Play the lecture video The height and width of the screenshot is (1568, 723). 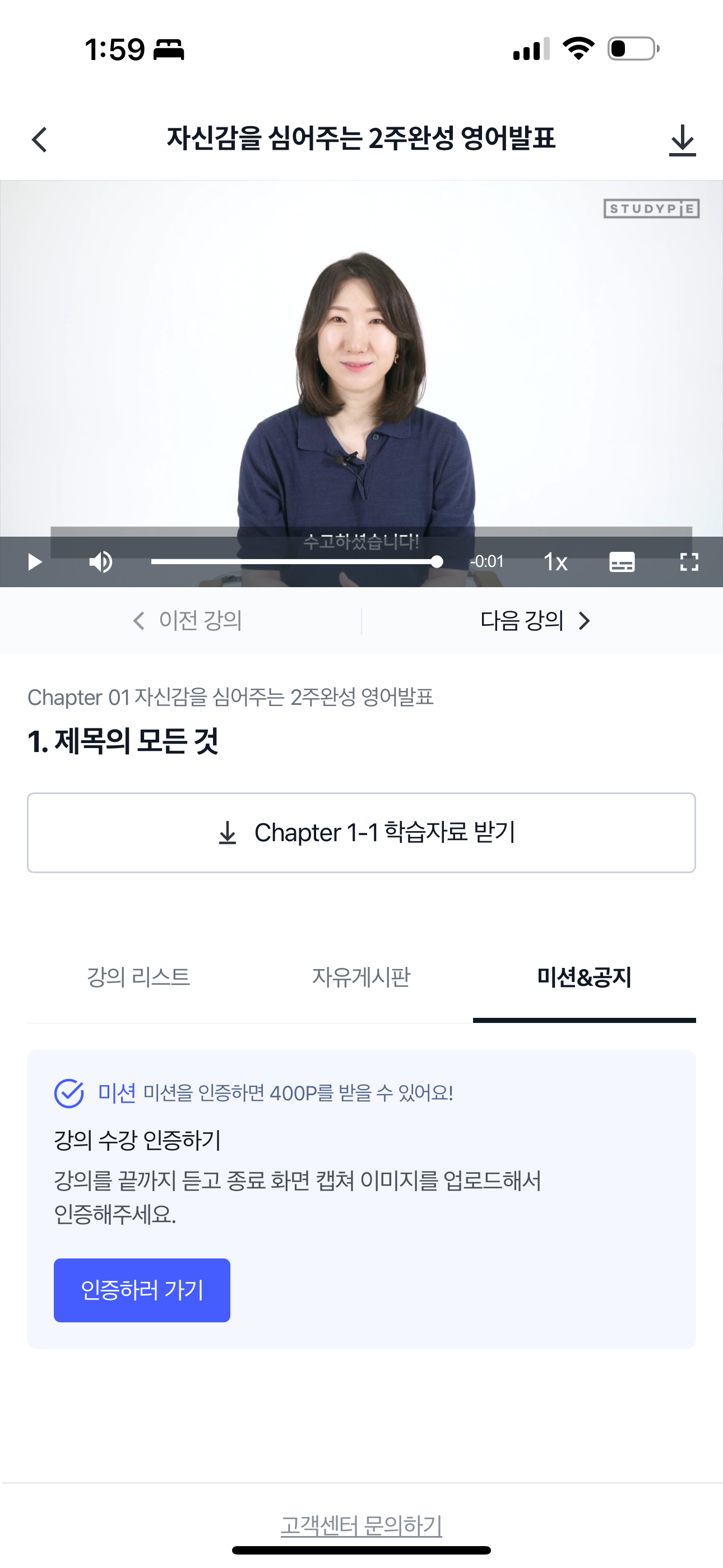click(35, 561)
